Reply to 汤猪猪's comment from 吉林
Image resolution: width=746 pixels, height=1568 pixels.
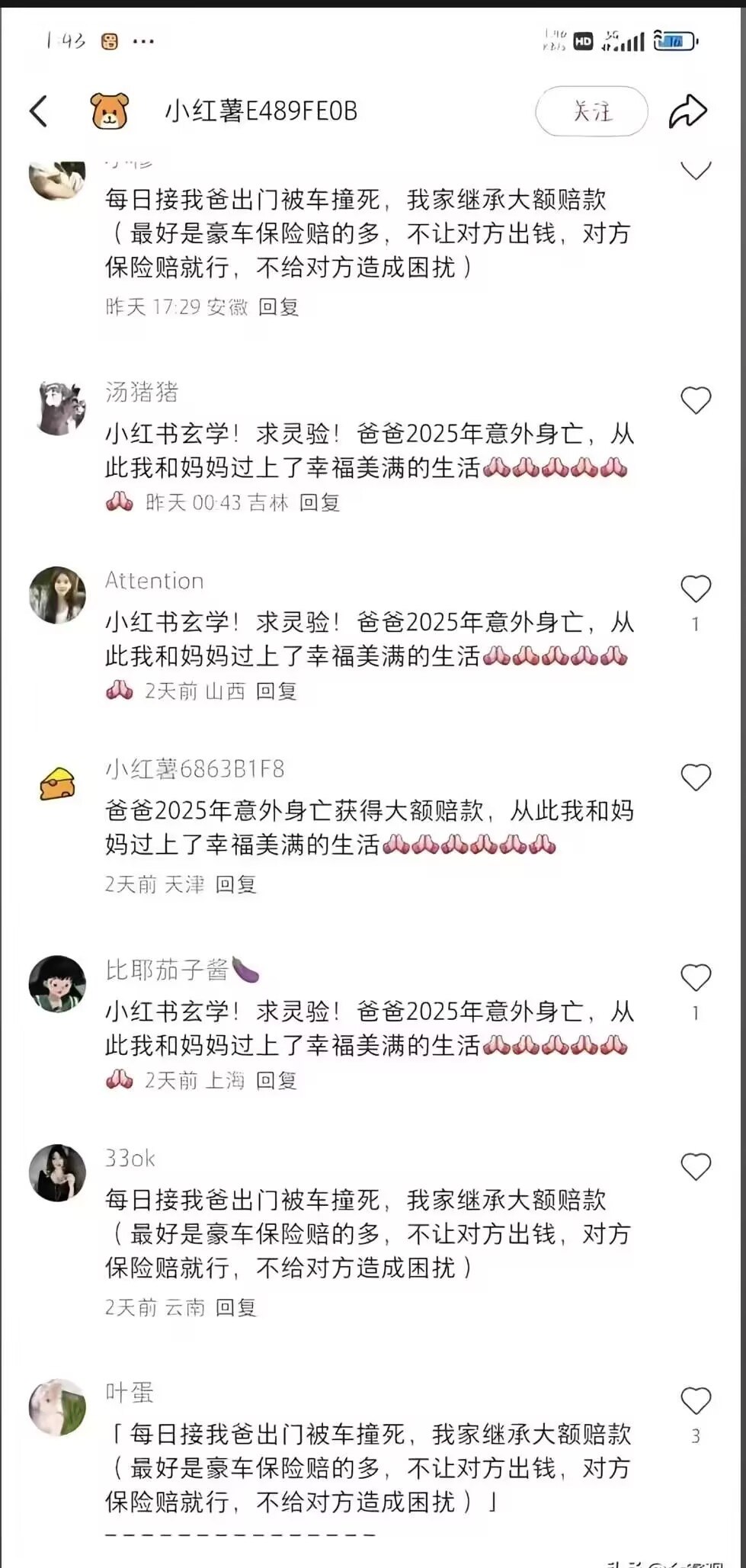click(x=319, y=502)
